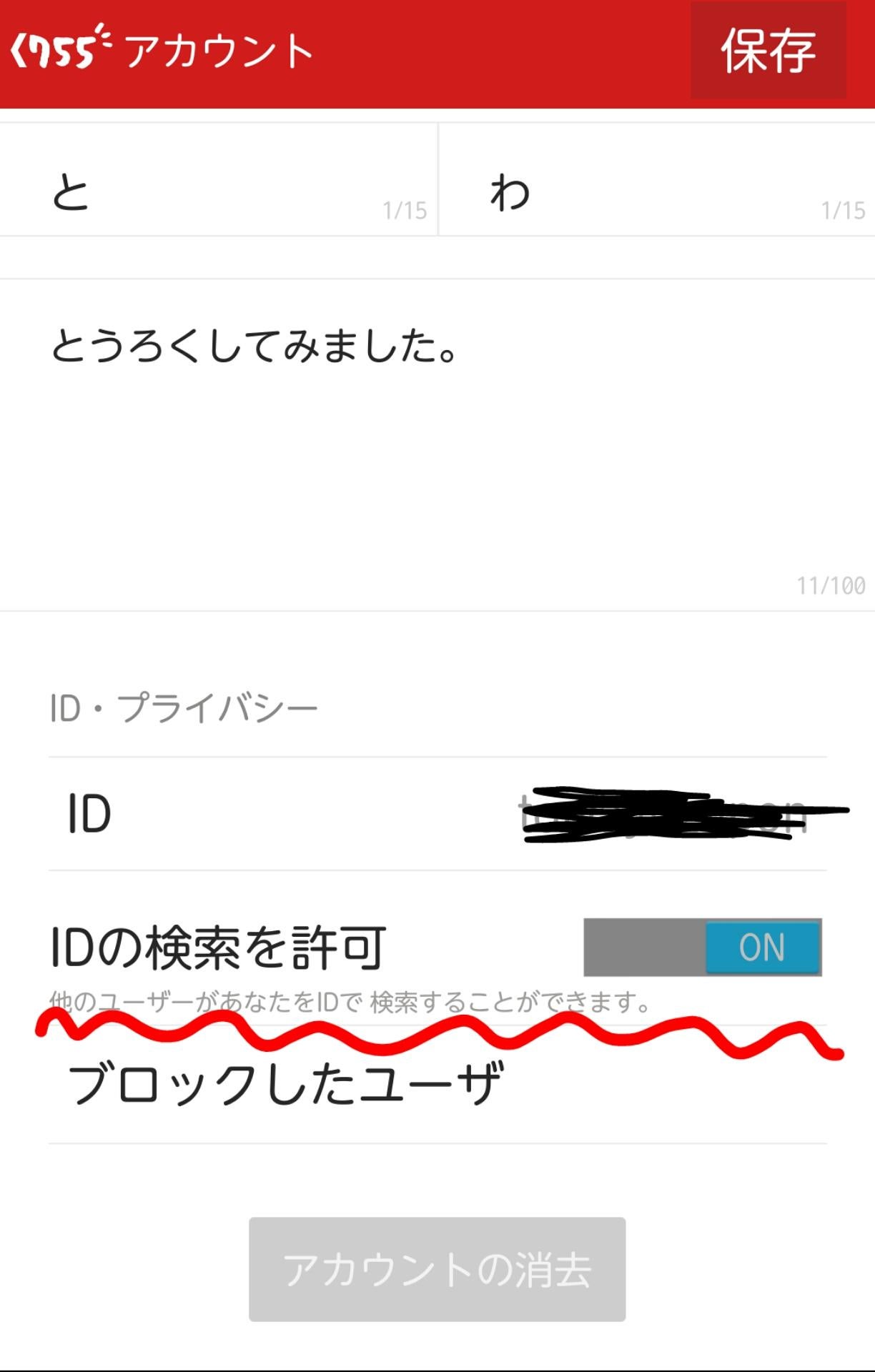Screen dimensions: 875x1372
Task: Tap 保存 to save account changes
Action: coord(768,50)
